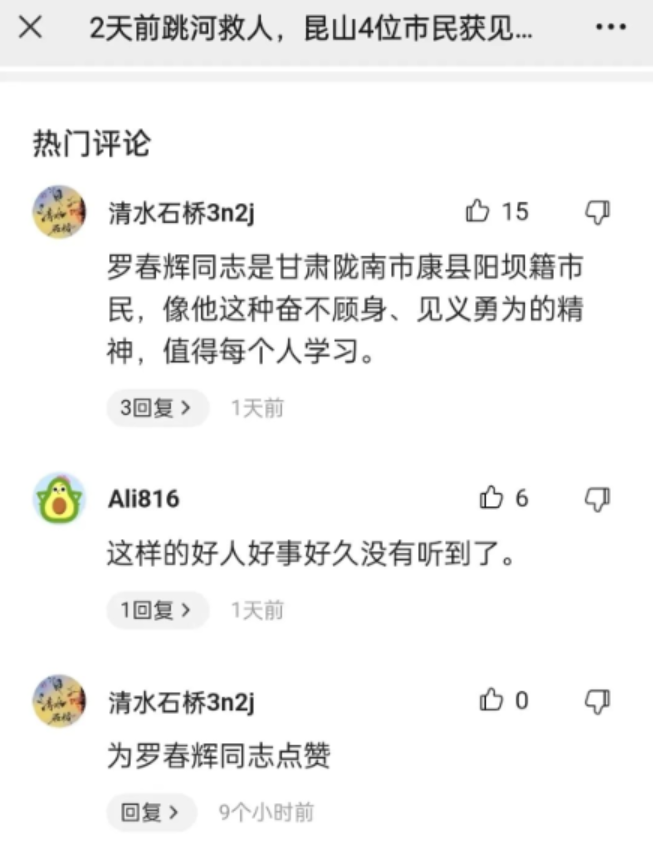Reply to the 为罗春辉同志点赞 comment
Viewport: 653px width, 854px height.
point(151,812)
